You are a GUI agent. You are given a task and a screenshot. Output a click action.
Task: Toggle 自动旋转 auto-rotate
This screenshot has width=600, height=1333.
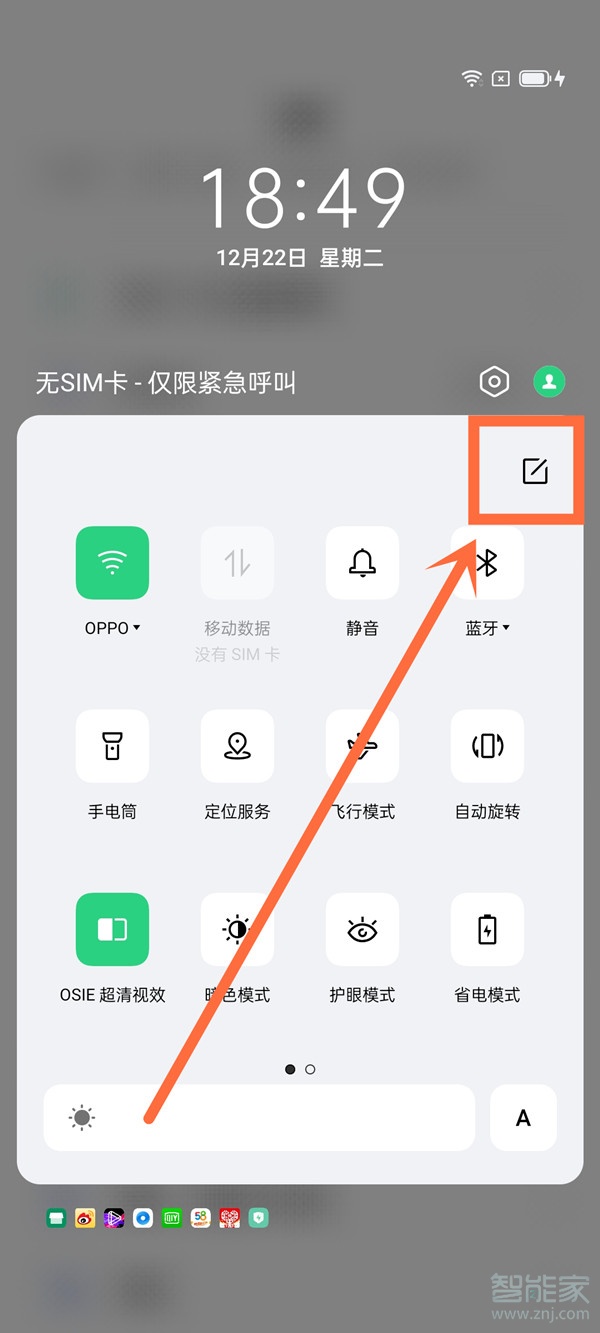pyautogui.click(x=487, y=746)
